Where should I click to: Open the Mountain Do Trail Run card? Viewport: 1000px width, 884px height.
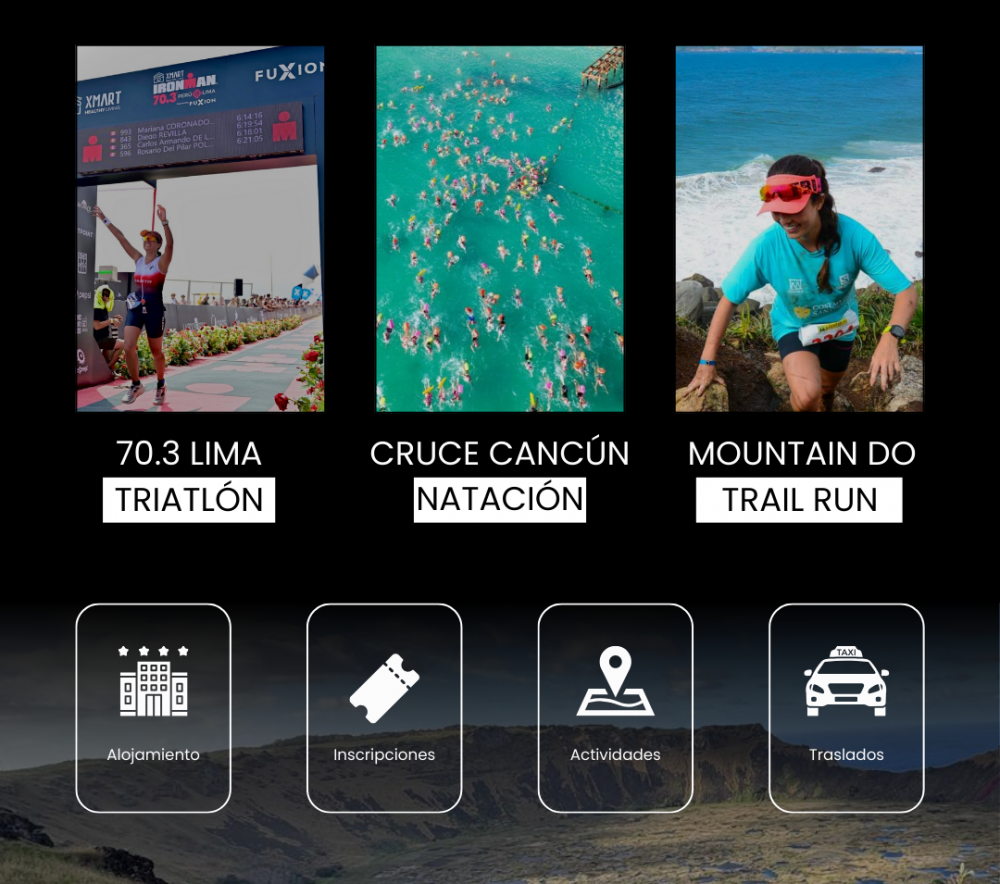tap(799, 229)
